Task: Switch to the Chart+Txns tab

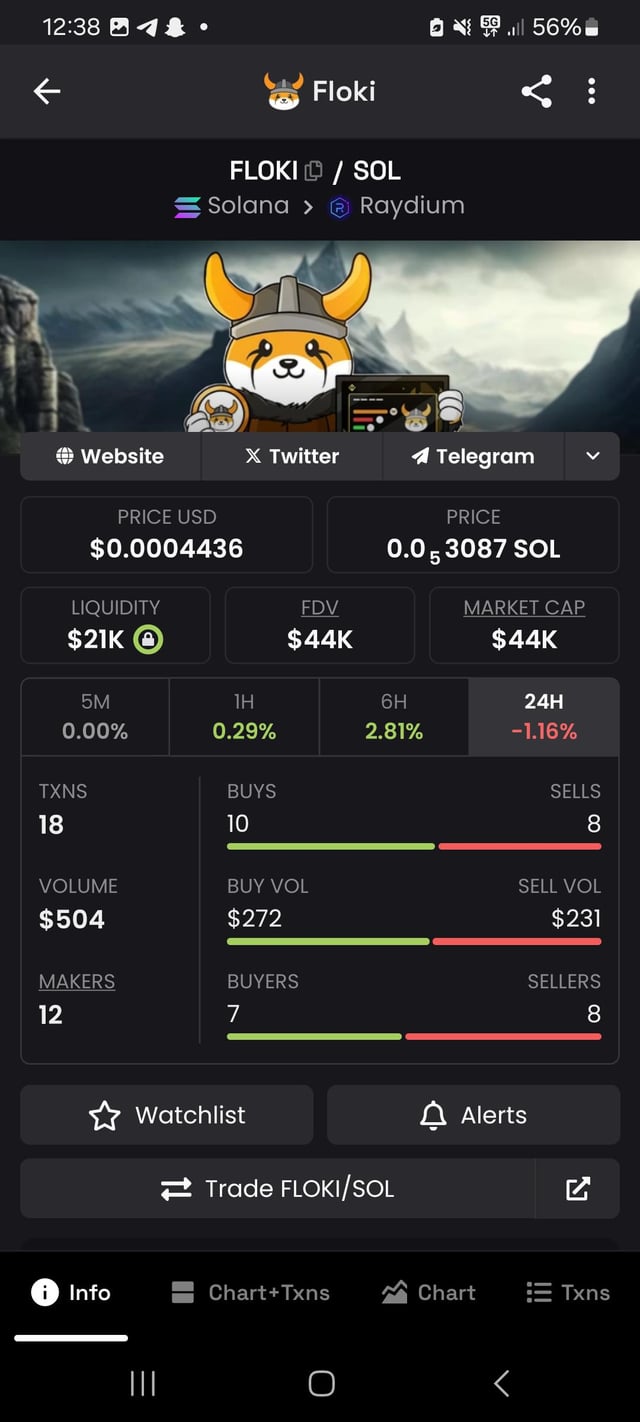Action: pyautogui.click(x=250, y=1292)
